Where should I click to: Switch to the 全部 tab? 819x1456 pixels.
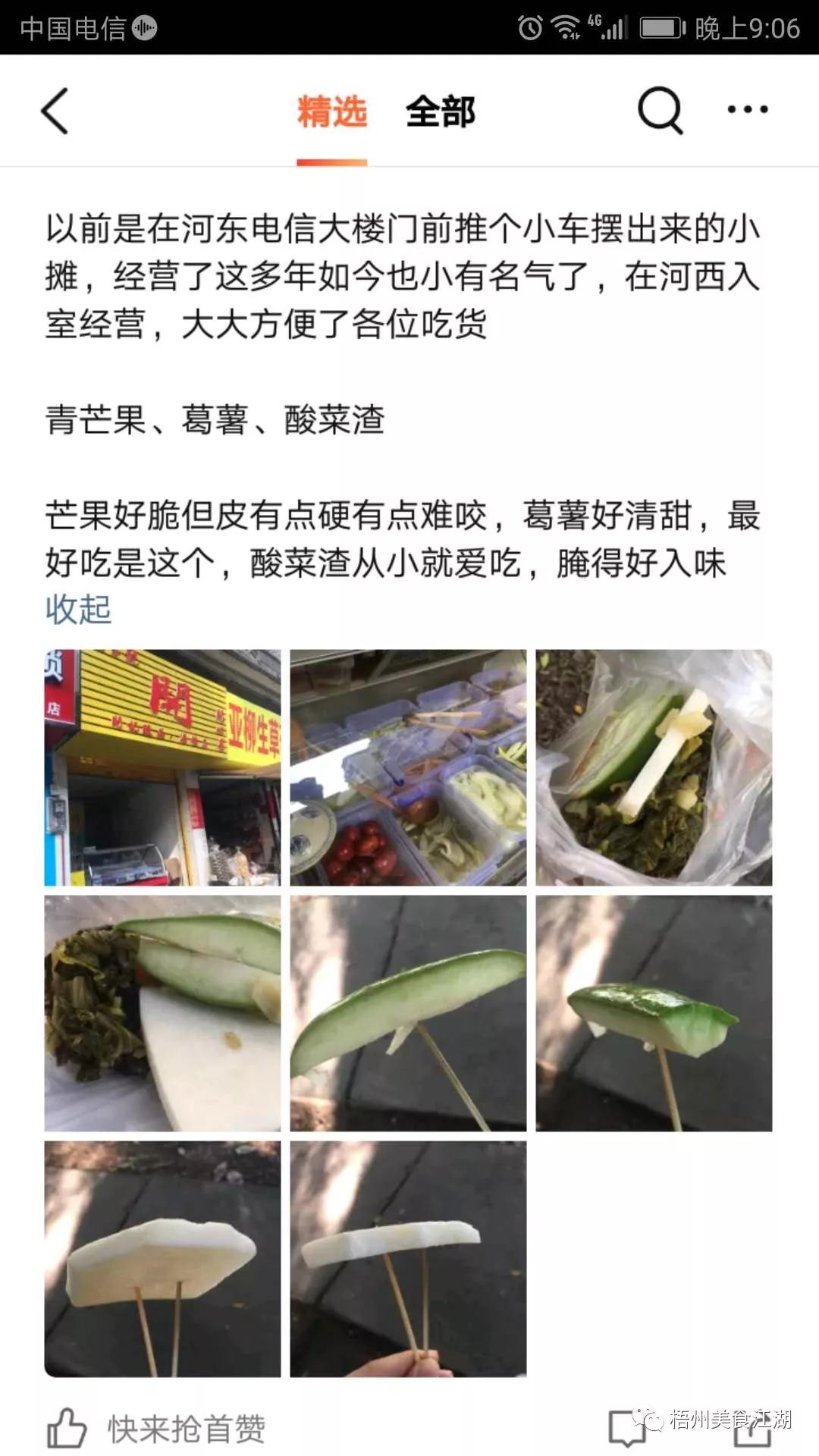(441, 112)
